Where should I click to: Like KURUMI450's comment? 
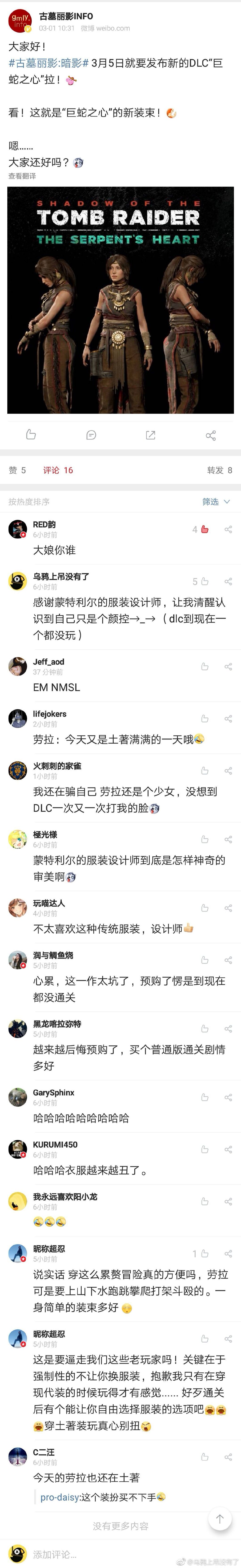click(x=205, y=1149)
